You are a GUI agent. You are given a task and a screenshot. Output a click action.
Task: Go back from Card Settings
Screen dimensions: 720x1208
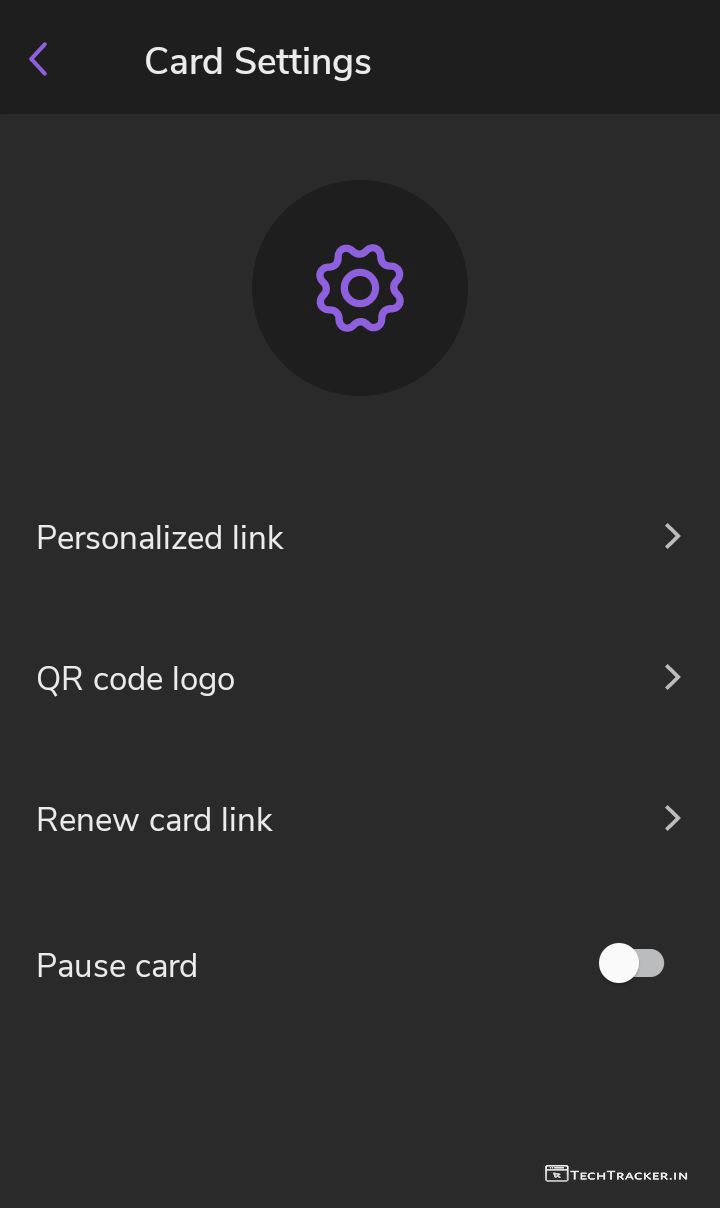(x=39, y=60)
